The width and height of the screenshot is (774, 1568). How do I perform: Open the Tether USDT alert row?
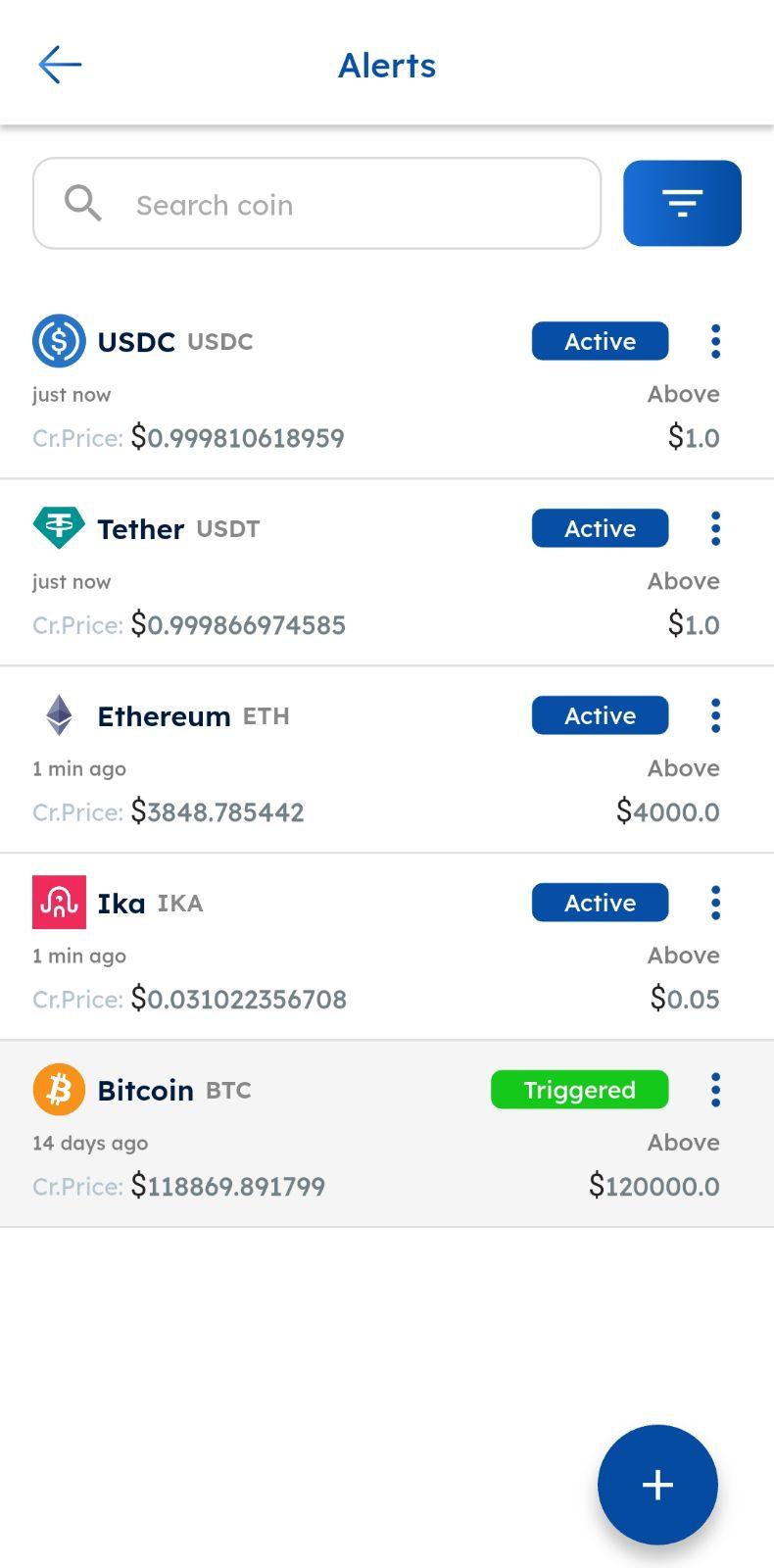[x=387, y=572]
